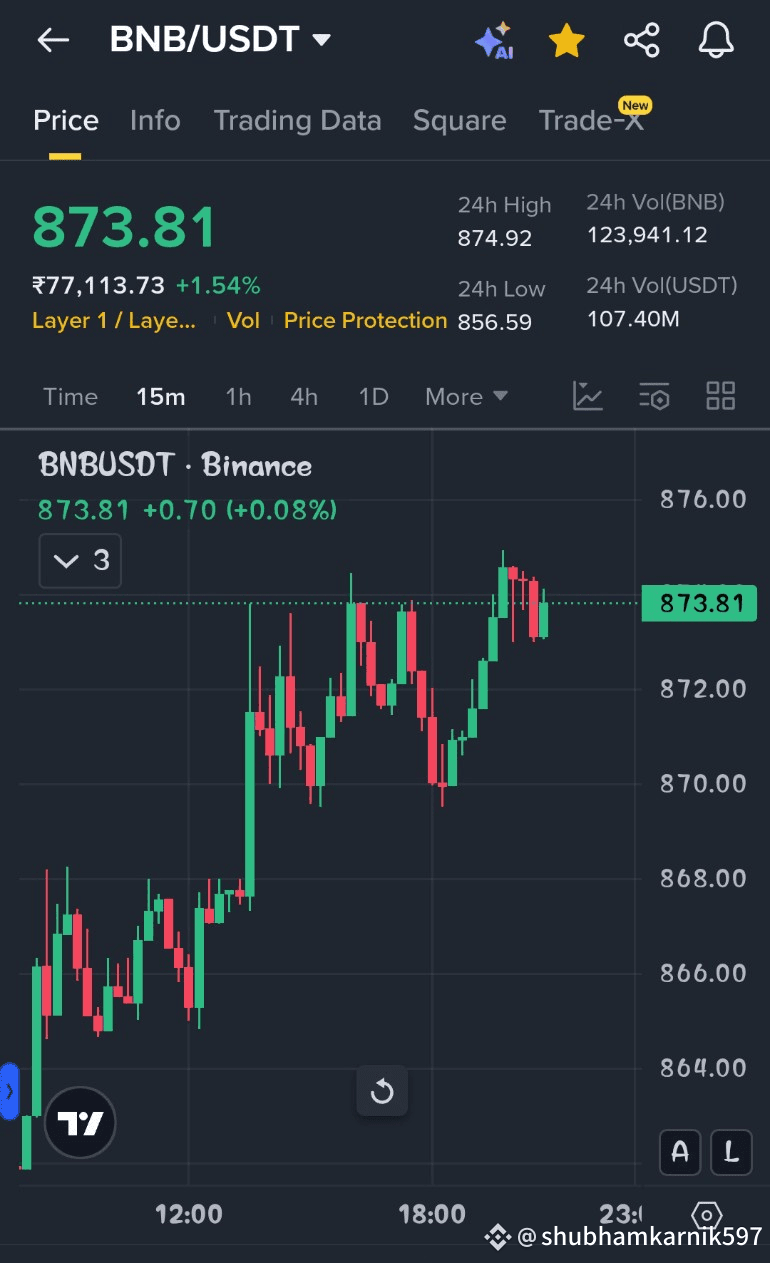Expand the indicator list showing 3
Image resolution: width=770 pixels, height=1263 pixels.
point(80,560)
